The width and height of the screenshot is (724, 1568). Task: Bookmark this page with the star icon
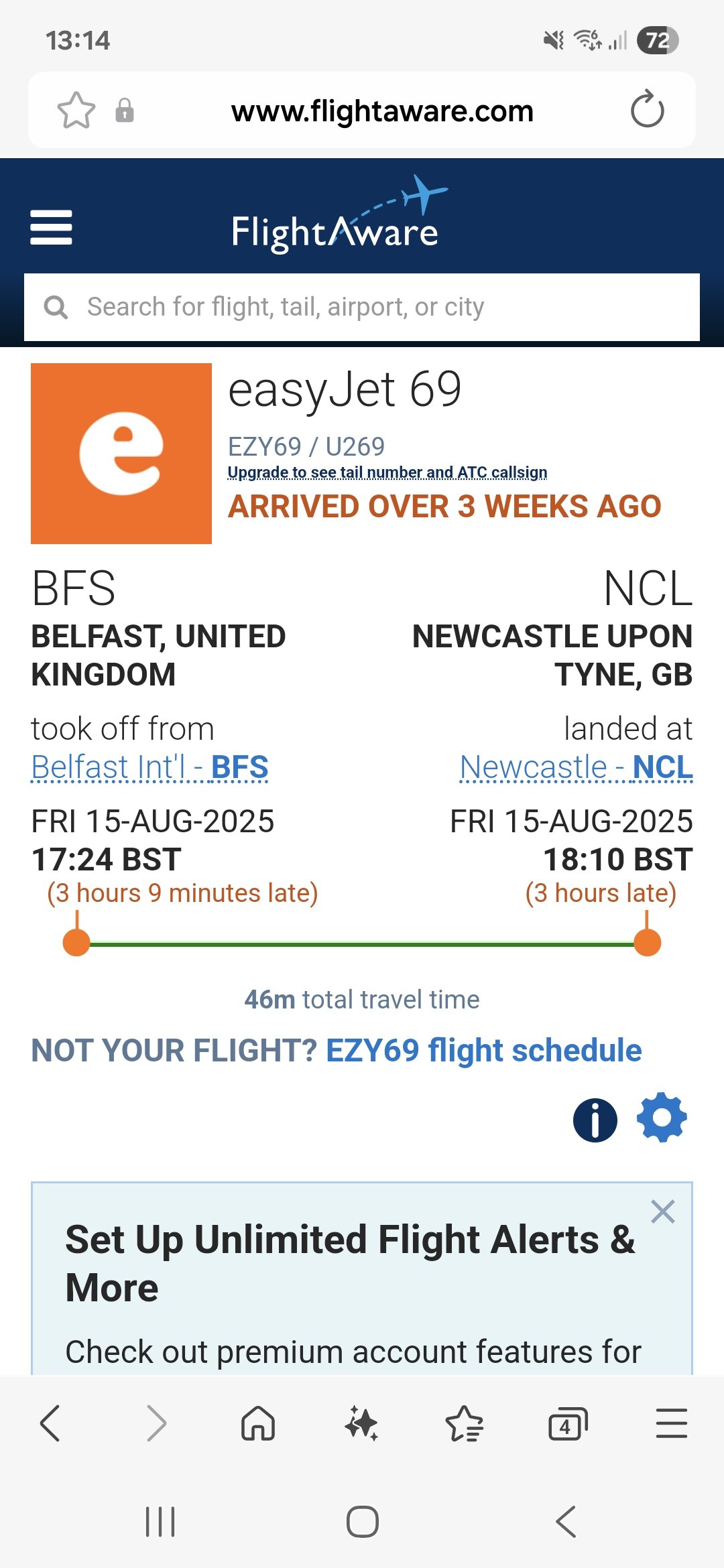[76, 111]
